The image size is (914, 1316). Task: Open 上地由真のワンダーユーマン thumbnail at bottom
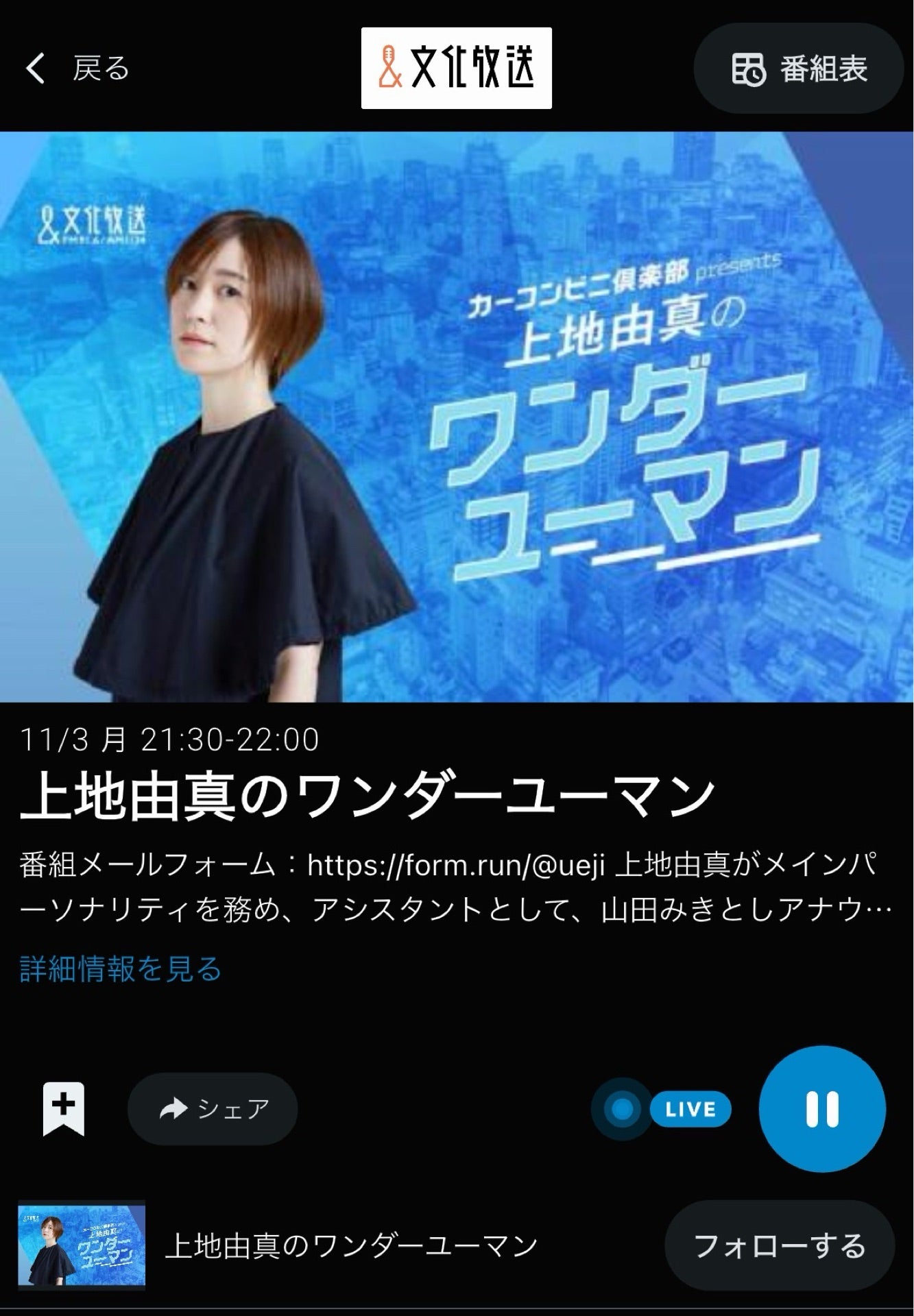coord(82,1245)
